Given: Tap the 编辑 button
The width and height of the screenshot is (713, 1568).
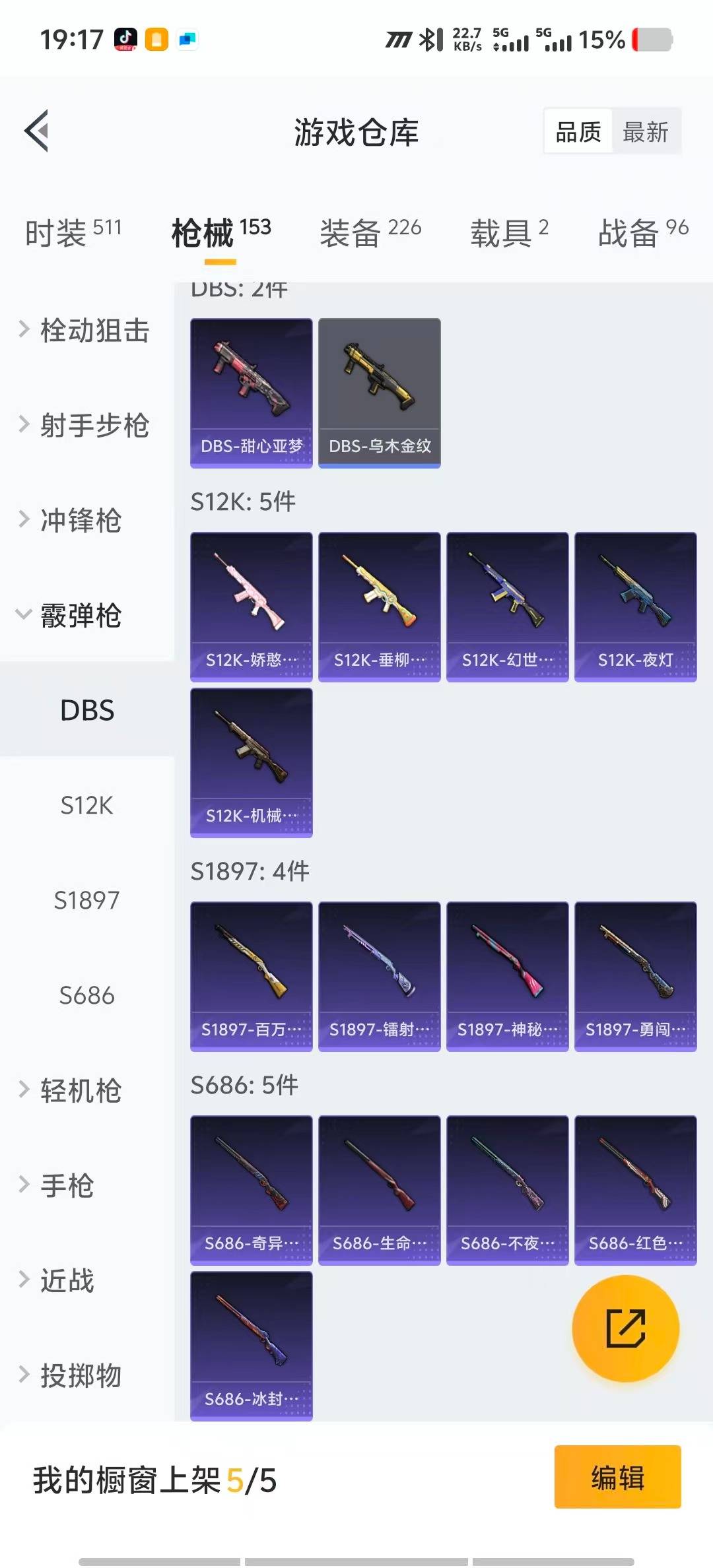Looking at the screenshot, I should 617,1478.
